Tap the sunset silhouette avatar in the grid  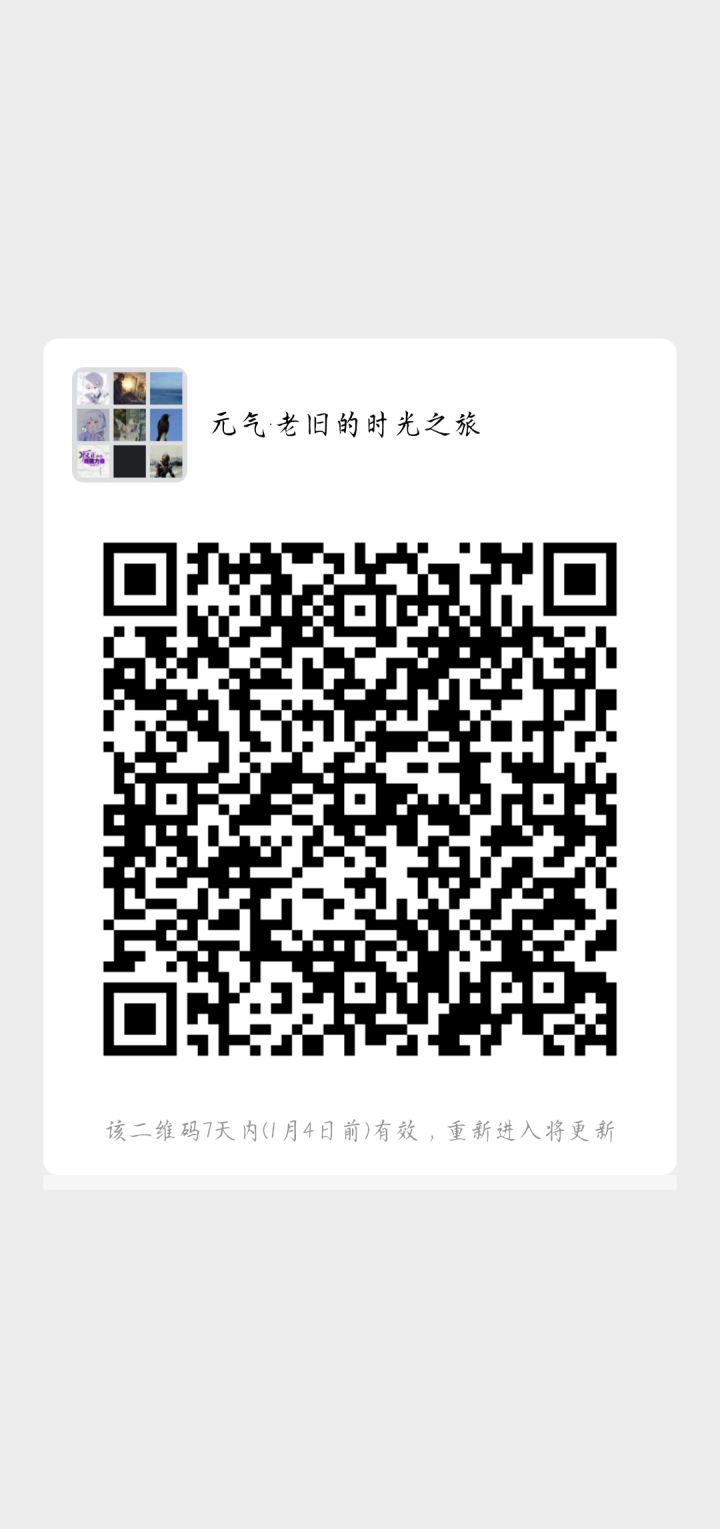pos(131,387)
